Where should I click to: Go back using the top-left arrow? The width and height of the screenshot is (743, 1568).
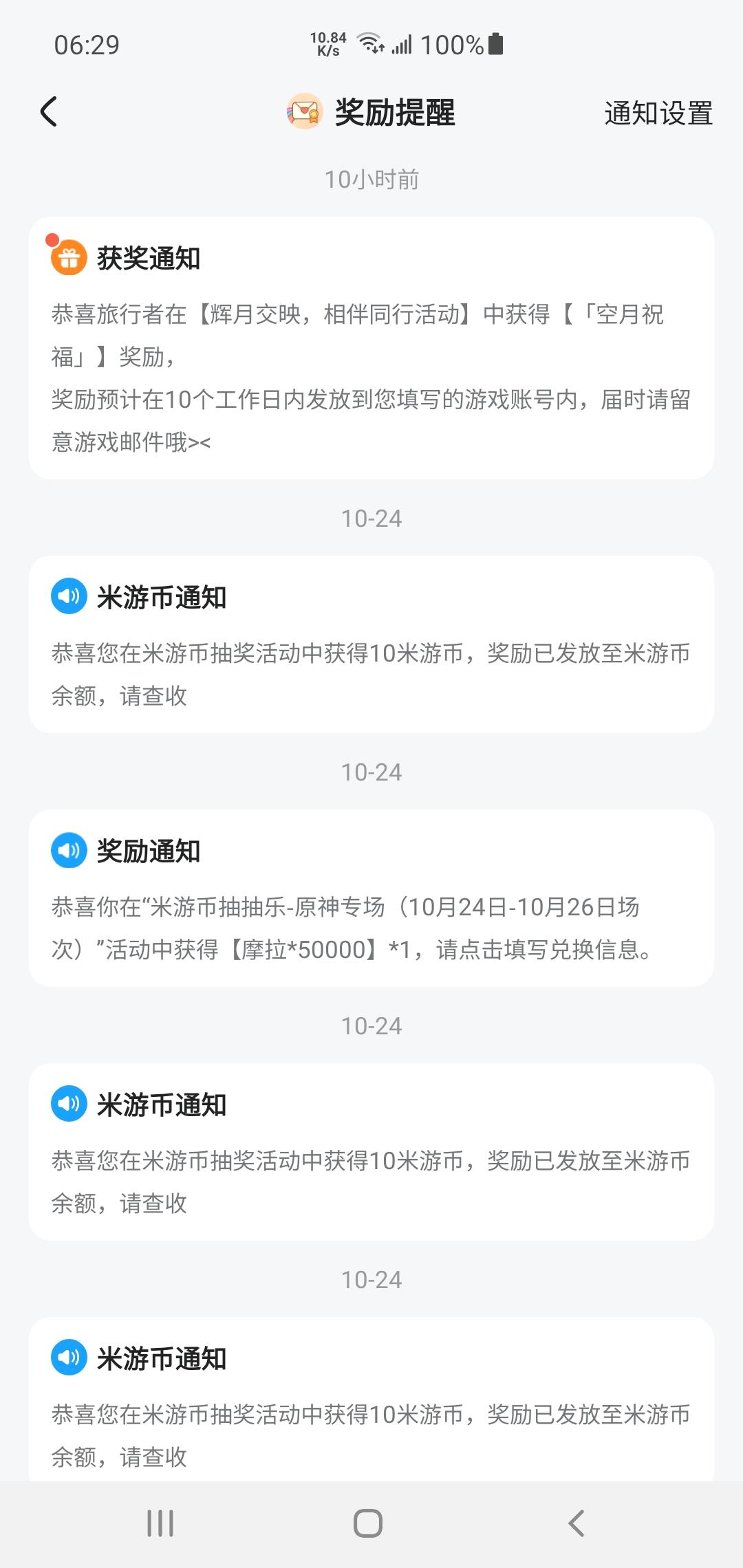(48, 112)
